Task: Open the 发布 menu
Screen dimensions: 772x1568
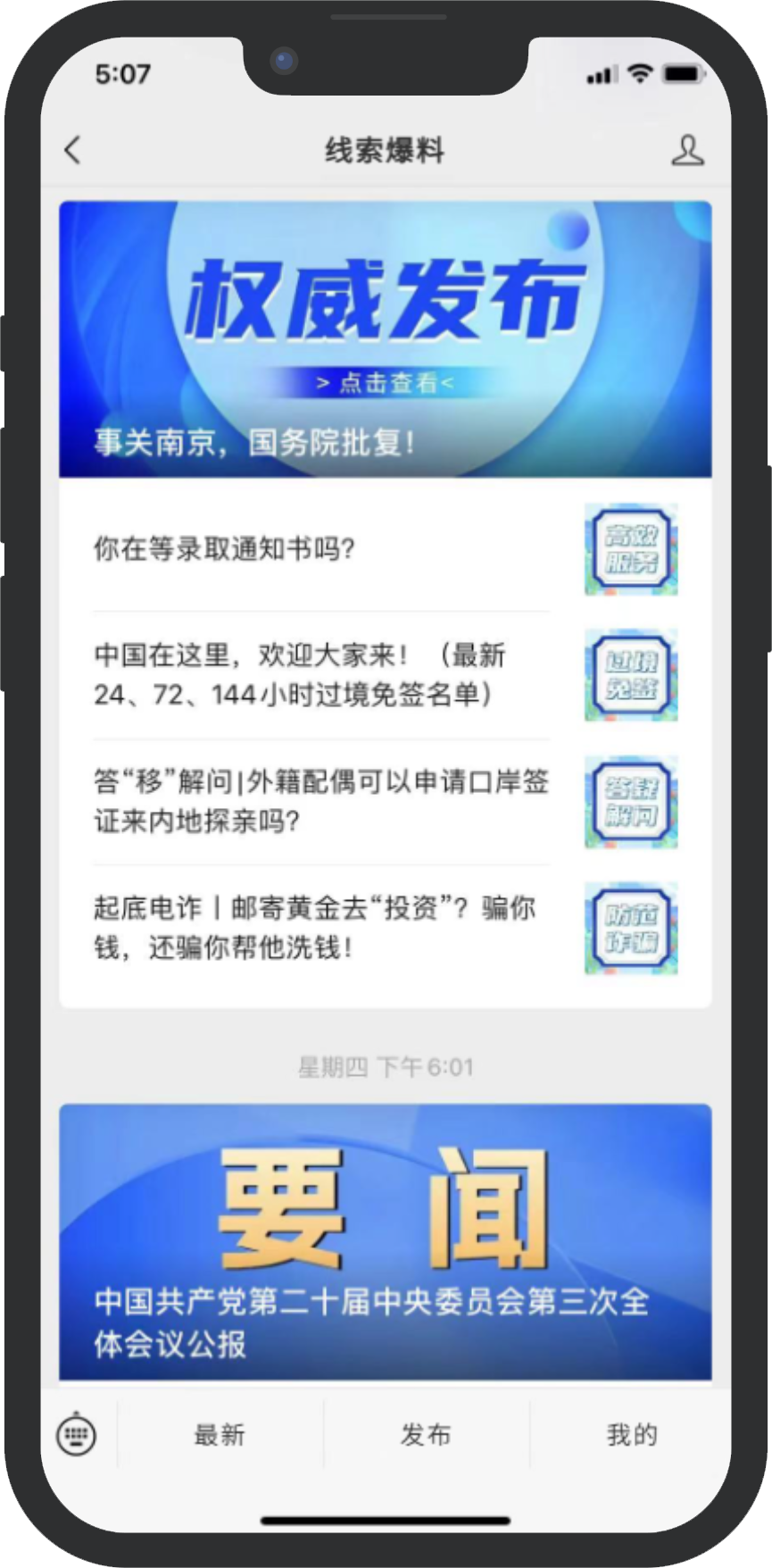Action: coord(426,1435)
